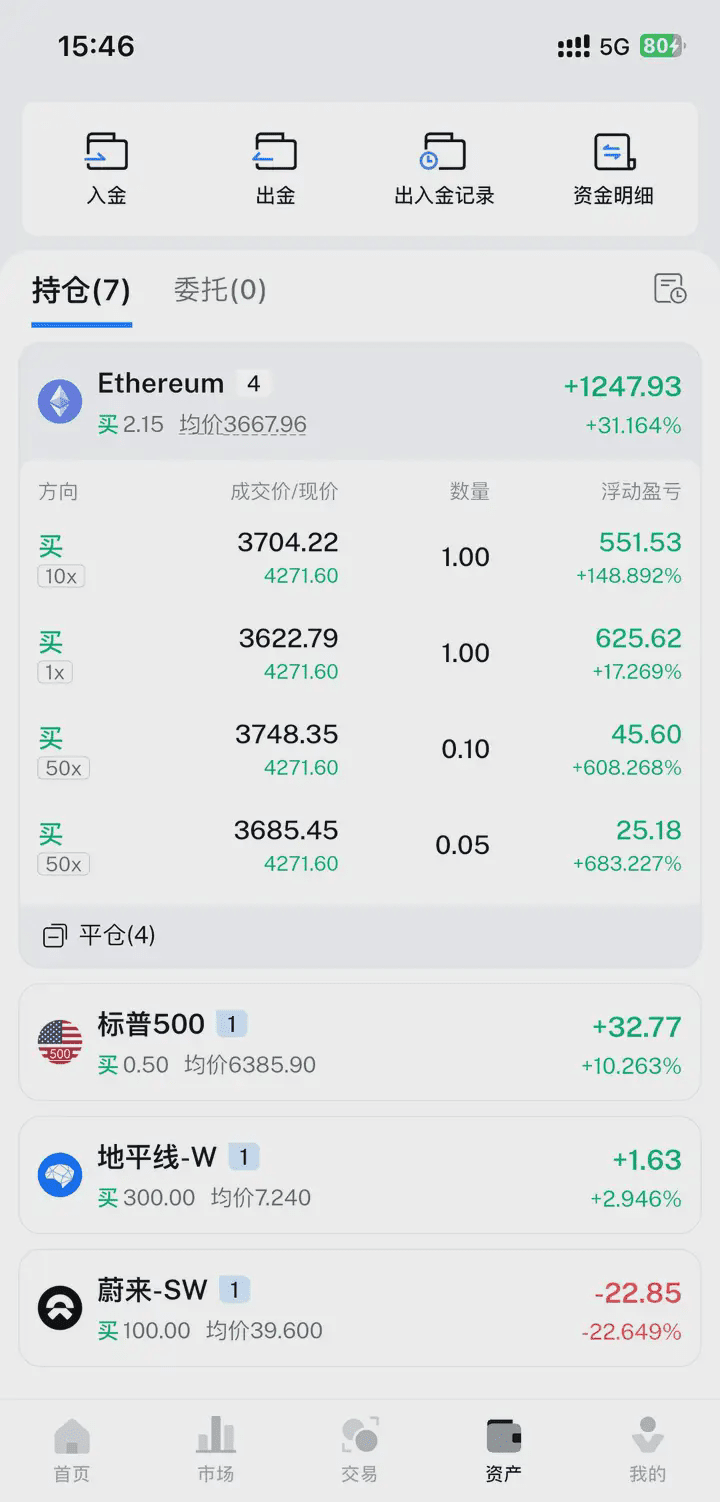Go to the 首页 home tab

click(x=72, y=1449)
